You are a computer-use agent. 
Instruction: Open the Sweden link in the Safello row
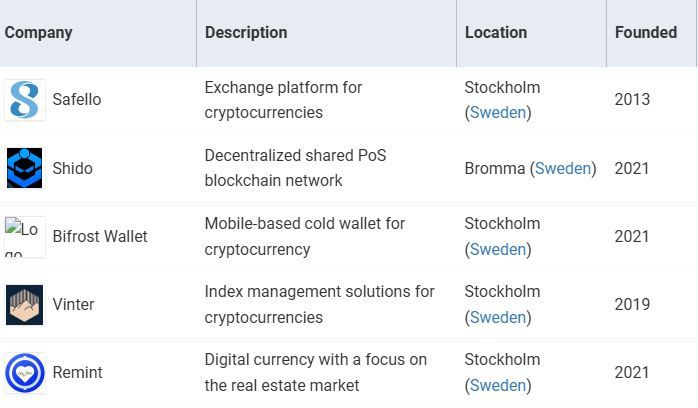(497, 113)
